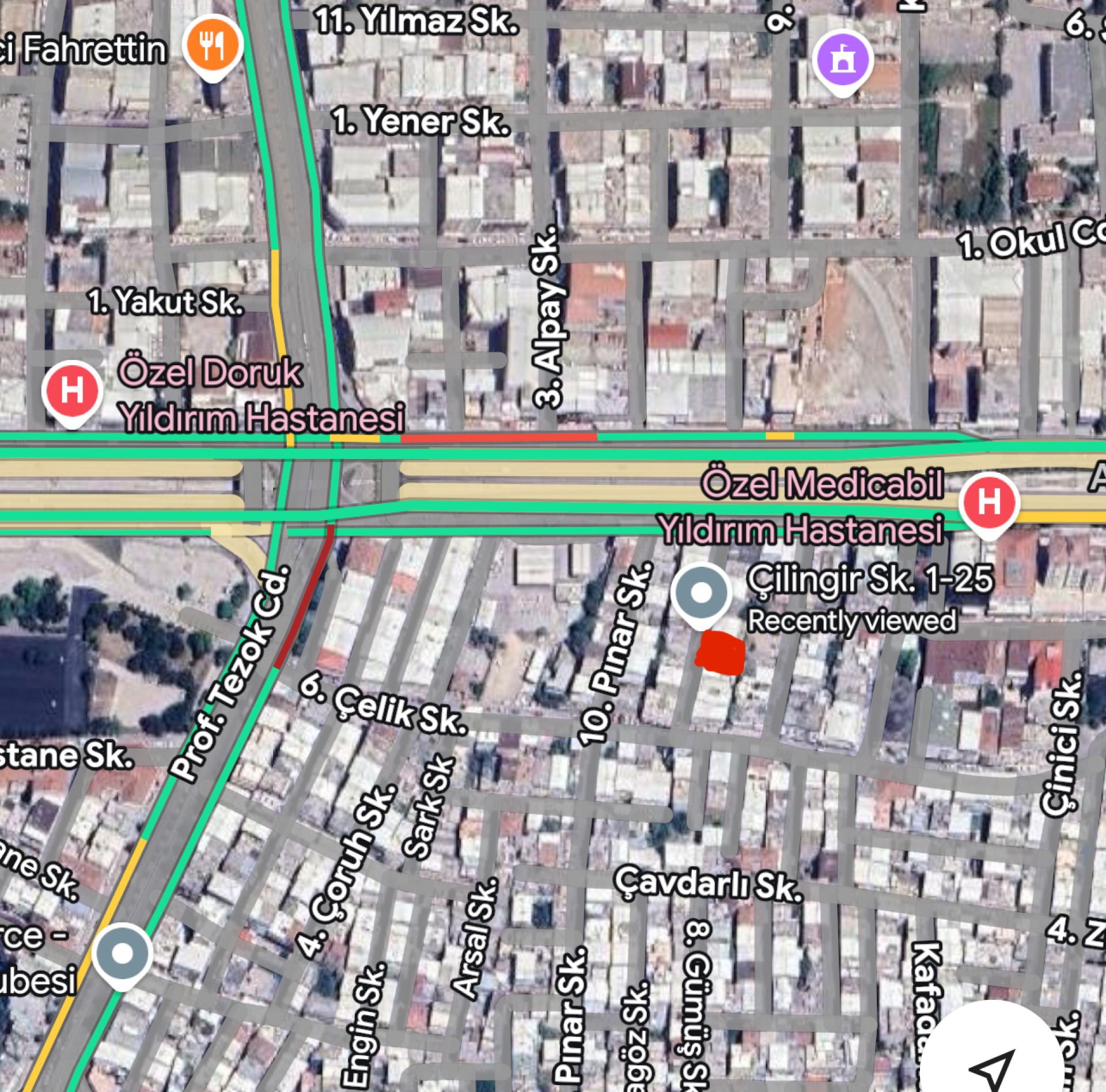Open Özel Doruk Yıldırım Hastanesi marker

(x=72, y=390)
